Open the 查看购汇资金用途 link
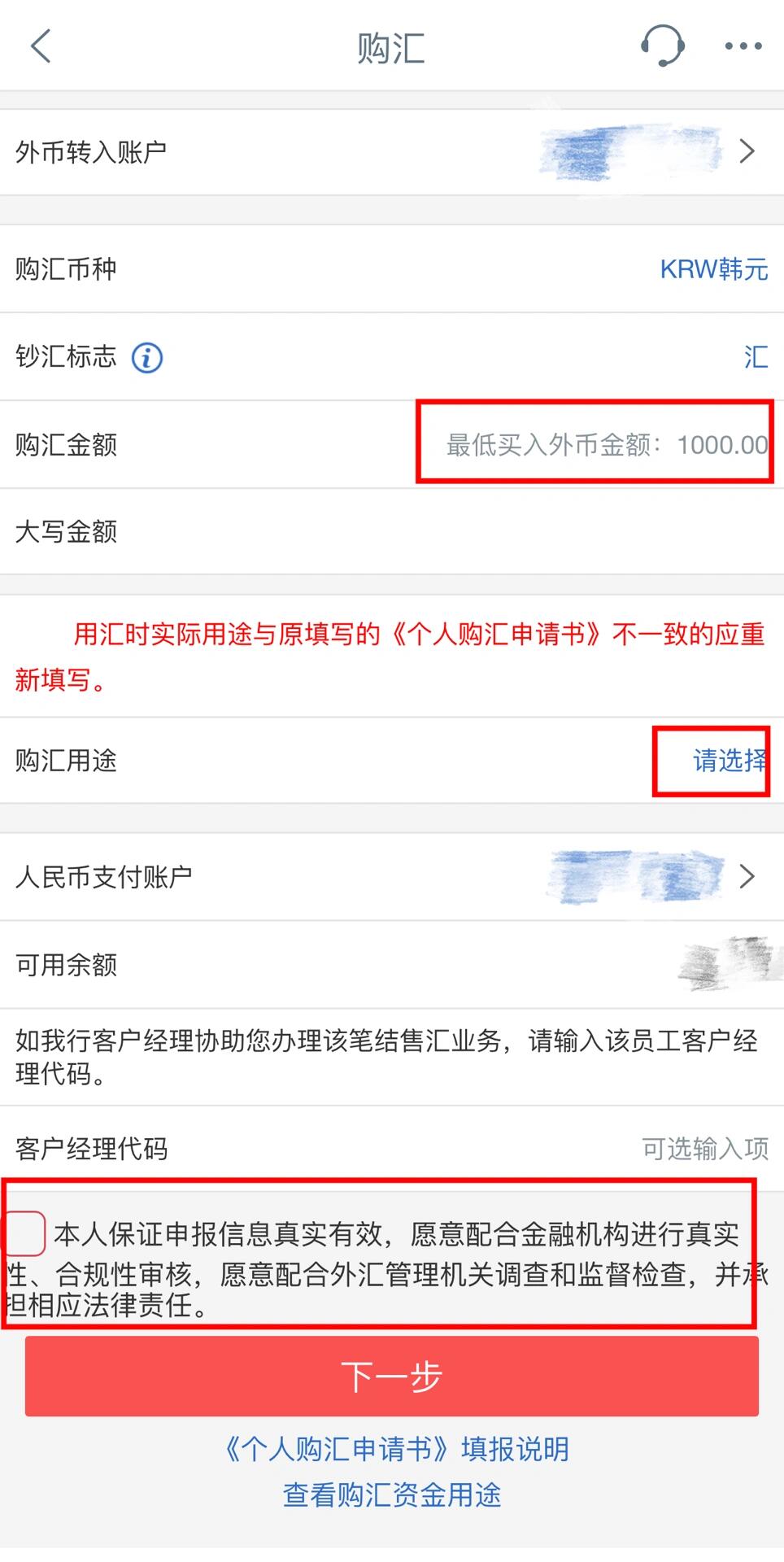This screenshot has width=784, height=1562. 391,1494
